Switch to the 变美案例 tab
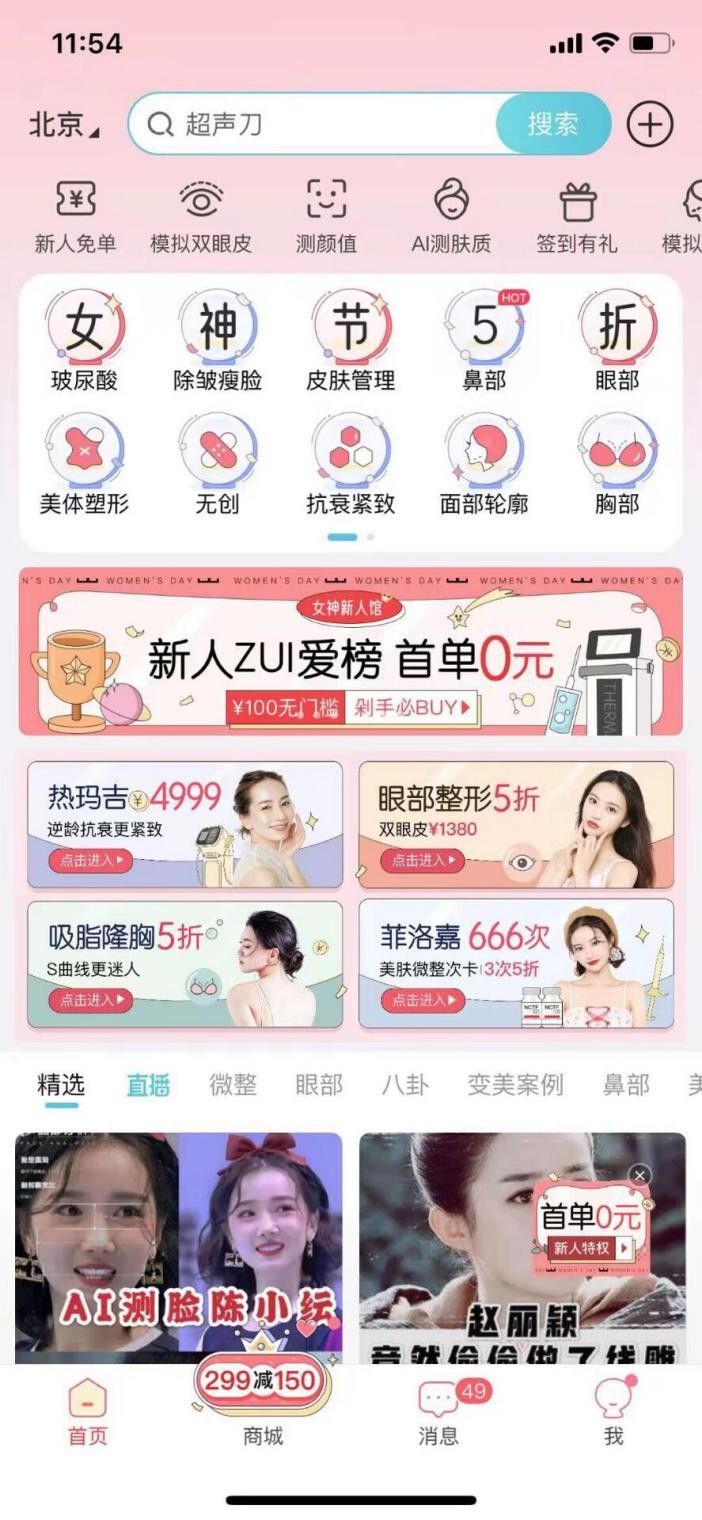702x1520 pixels. 515,1085
